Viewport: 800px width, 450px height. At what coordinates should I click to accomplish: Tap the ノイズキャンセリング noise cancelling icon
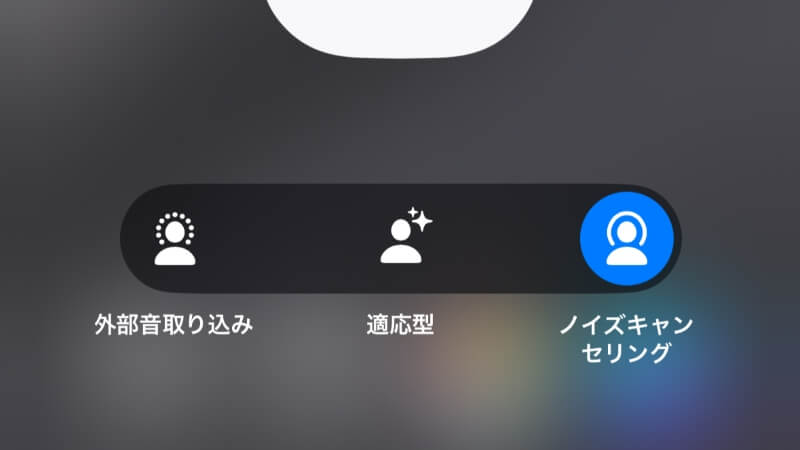(627, 239)
